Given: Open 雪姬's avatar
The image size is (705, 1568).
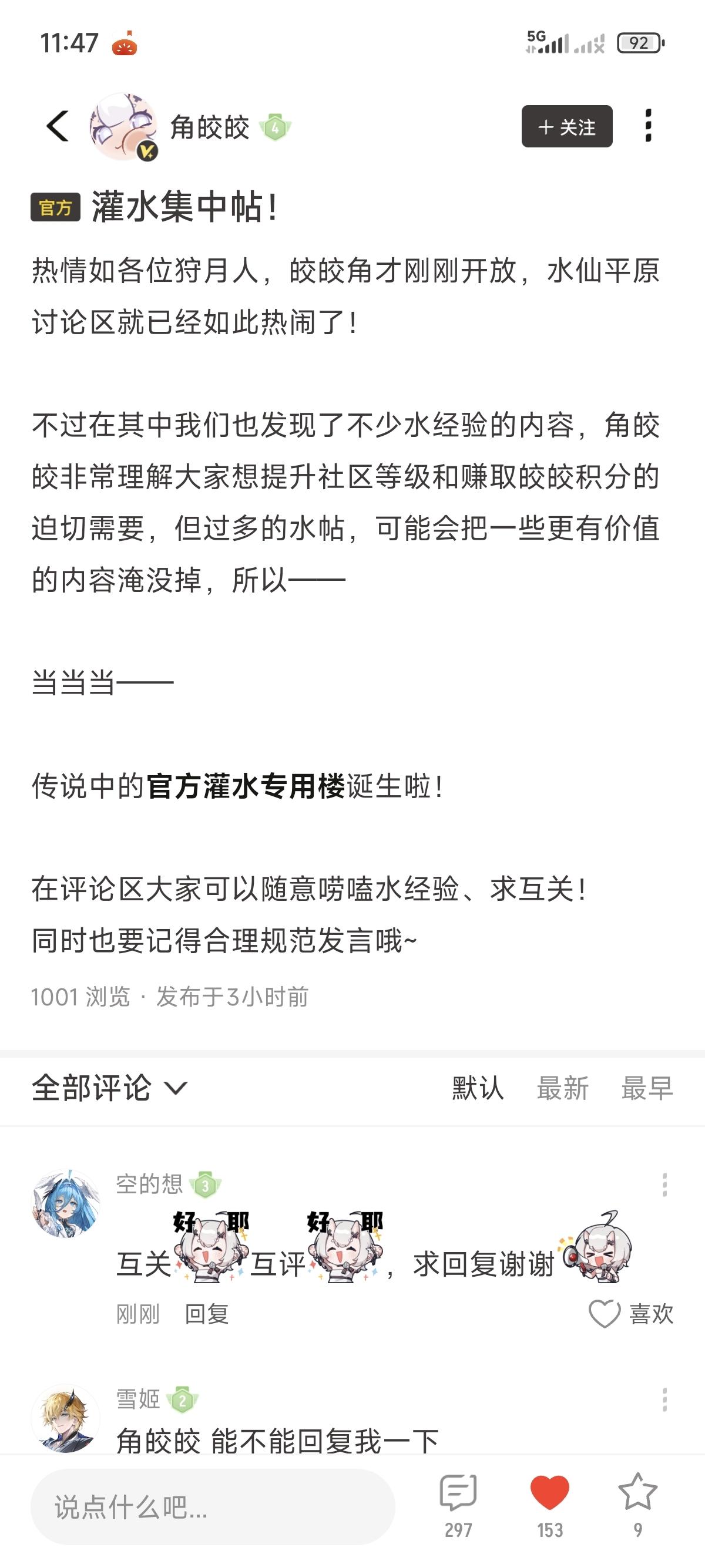Looking at the screenshot, I should click(65, 1418).
